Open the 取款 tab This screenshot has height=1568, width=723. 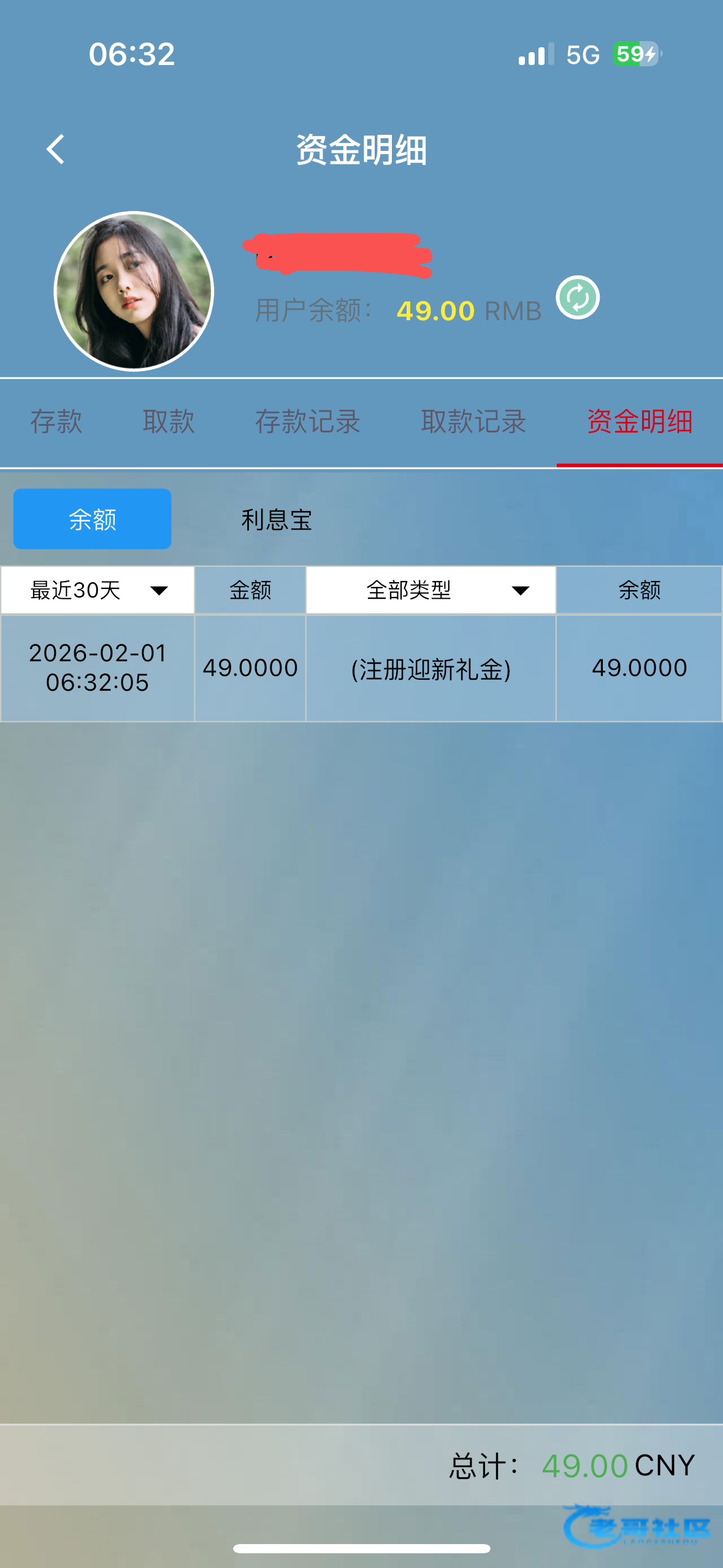pos(169,422)
